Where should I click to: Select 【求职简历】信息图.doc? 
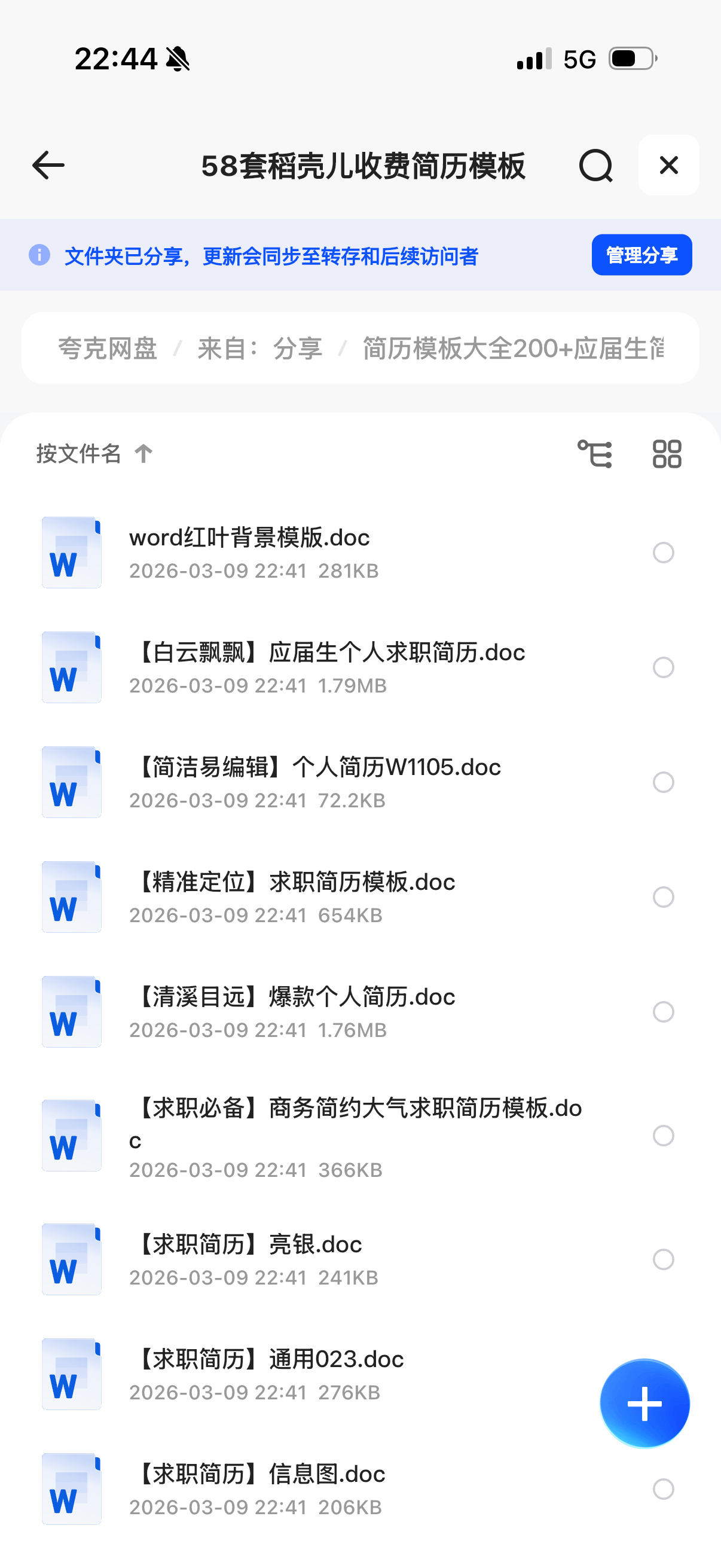click(663, 1489)
